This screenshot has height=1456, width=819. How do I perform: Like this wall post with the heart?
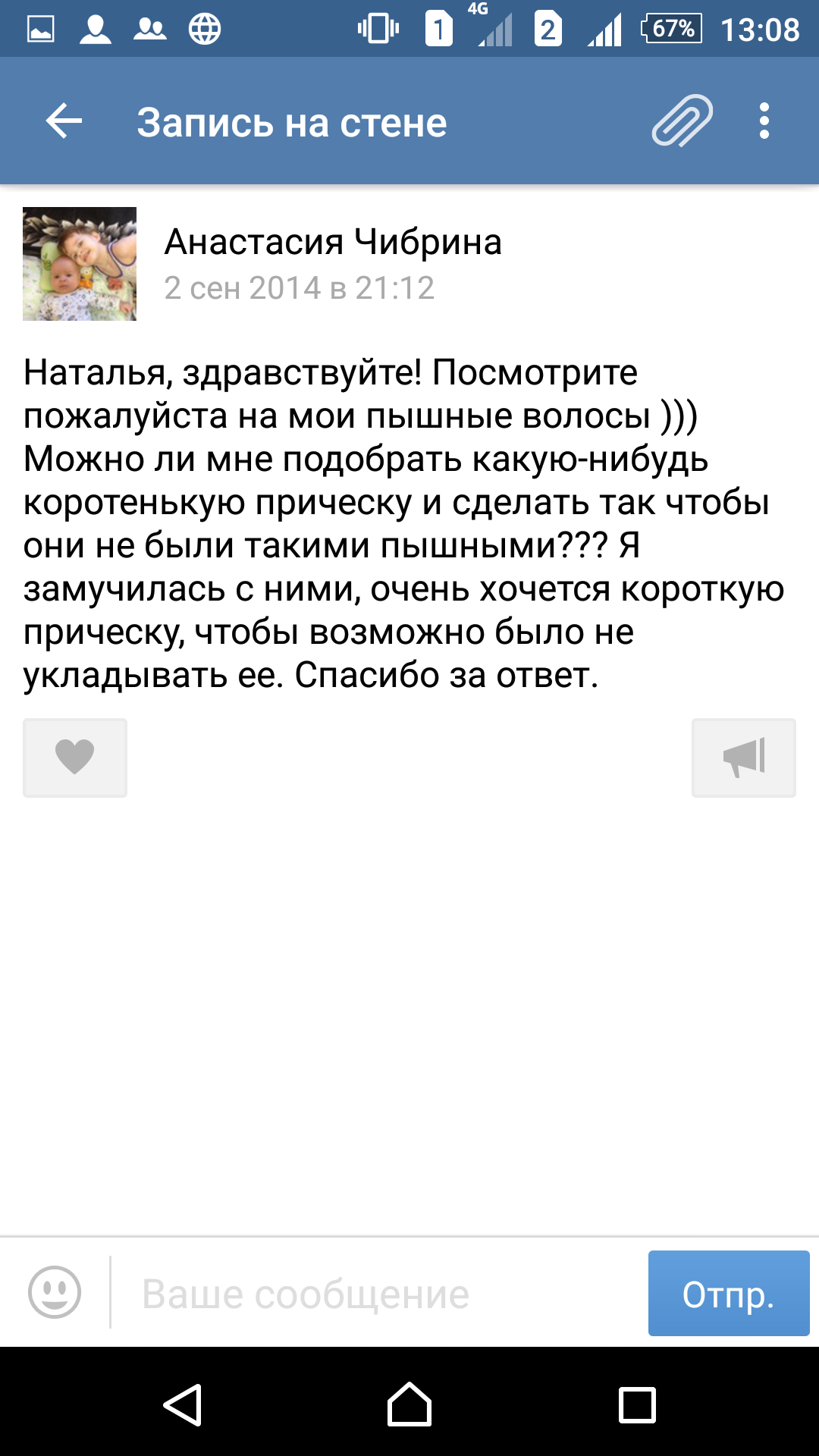pyautogui.click(x=75, y=758)
